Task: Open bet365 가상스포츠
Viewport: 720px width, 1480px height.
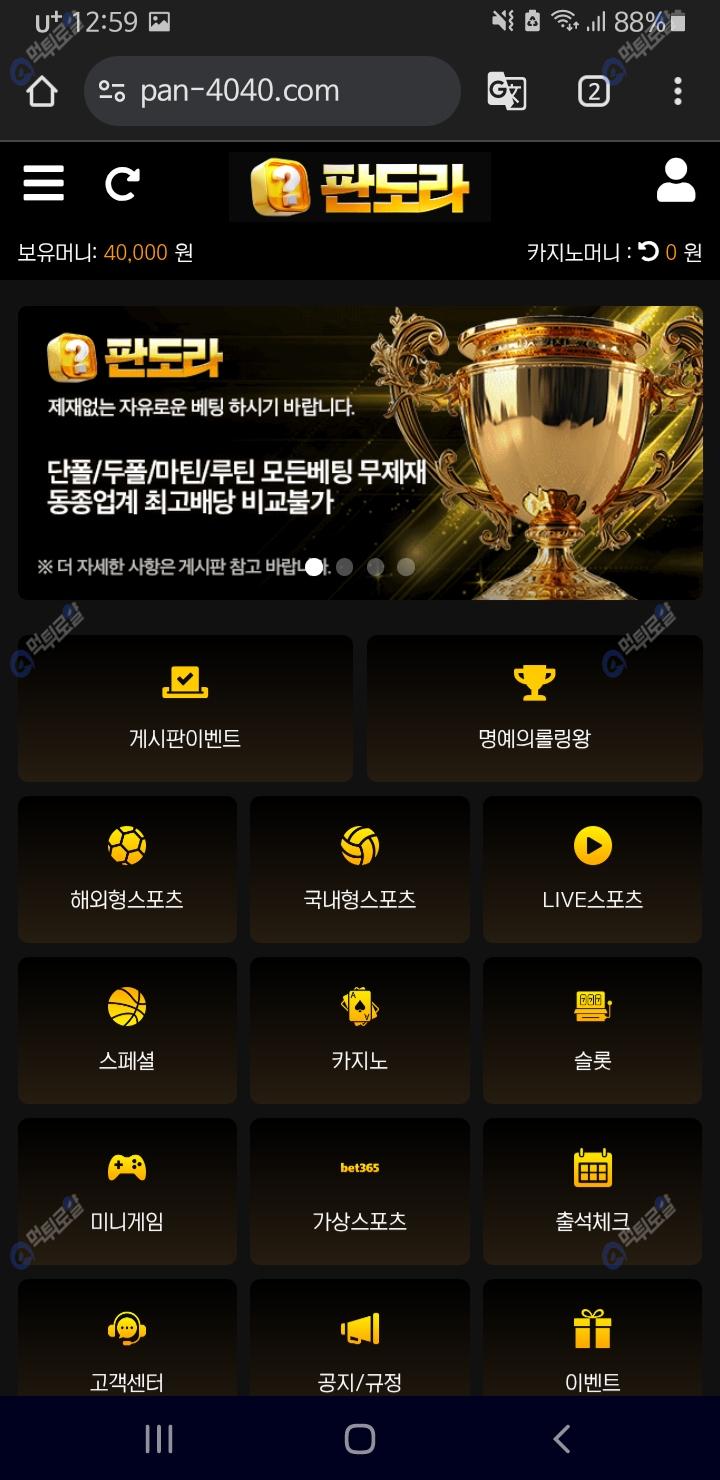Action: 360,1191
